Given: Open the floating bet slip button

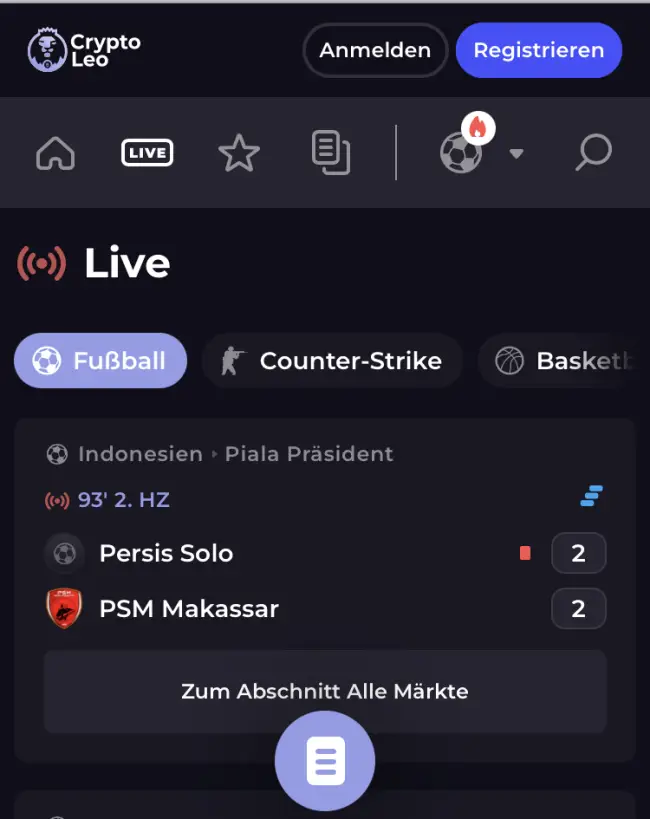Looking at the screenshot, I should click(325, 761).
